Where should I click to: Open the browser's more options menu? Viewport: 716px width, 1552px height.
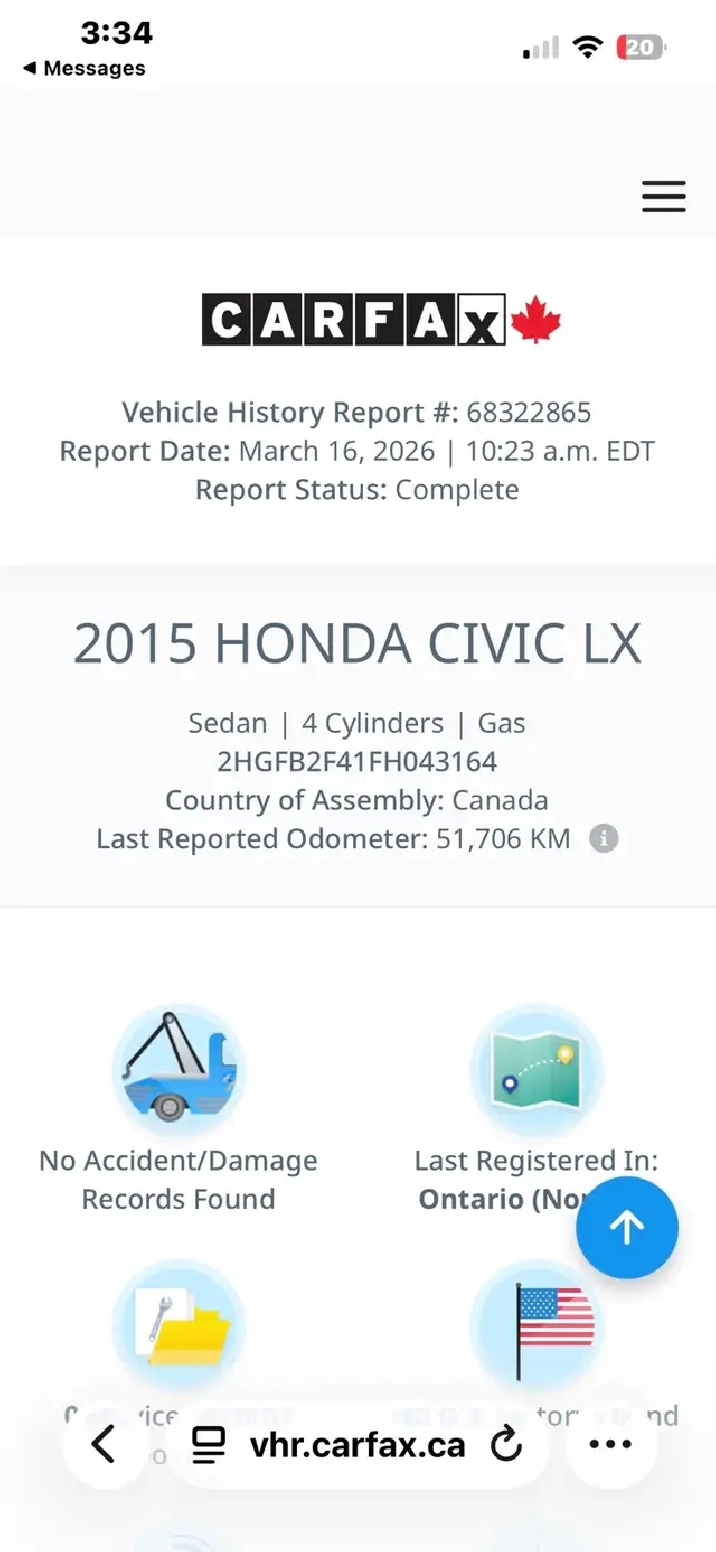pos(610,1444)
